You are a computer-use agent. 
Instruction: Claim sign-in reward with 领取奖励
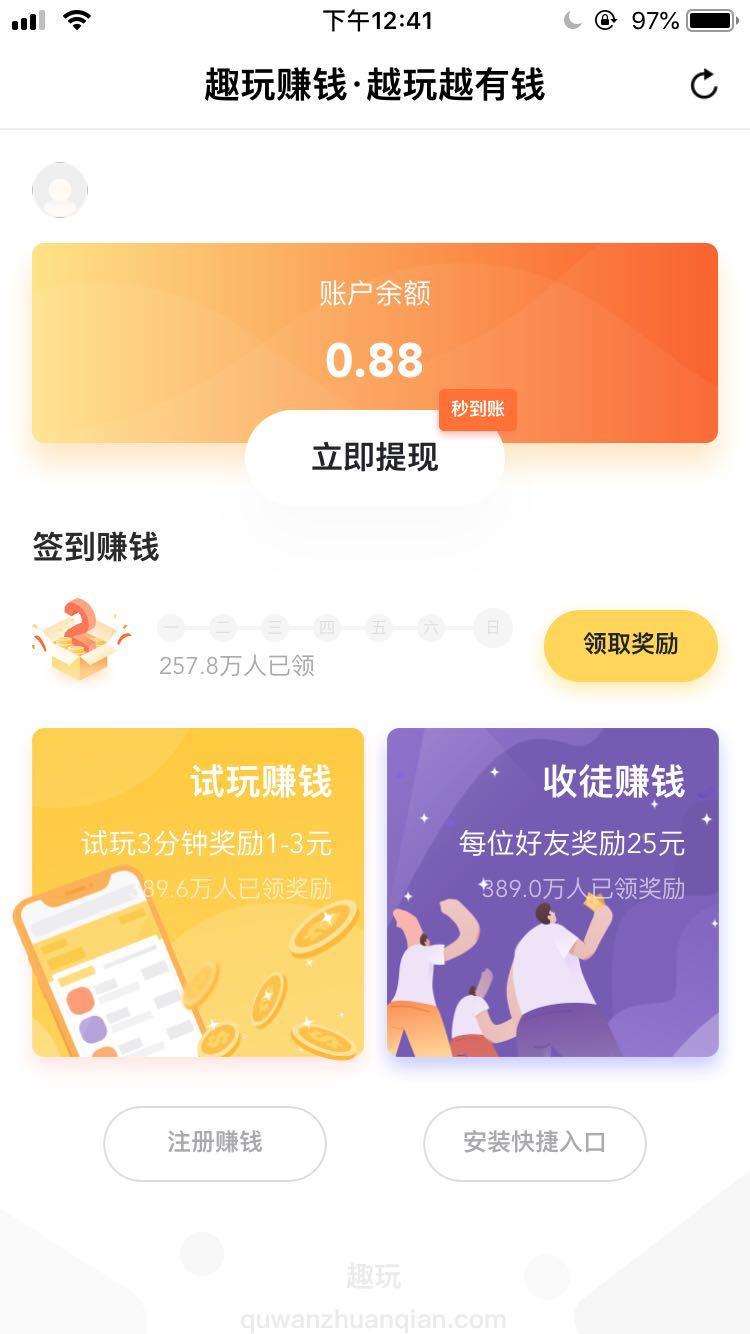coord(630,645)
